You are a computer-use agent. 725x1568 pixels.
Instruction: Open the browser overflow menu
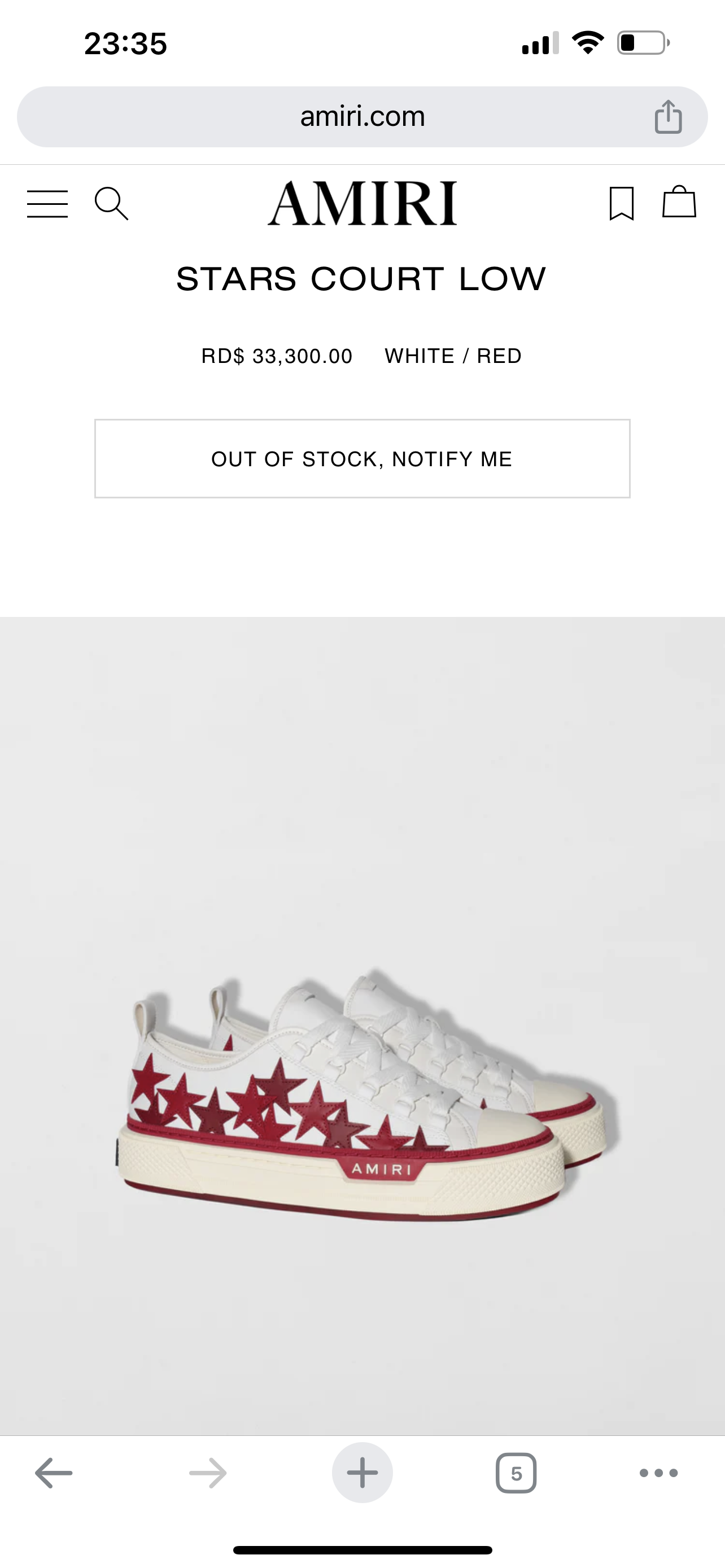(x=658, y=1473)
